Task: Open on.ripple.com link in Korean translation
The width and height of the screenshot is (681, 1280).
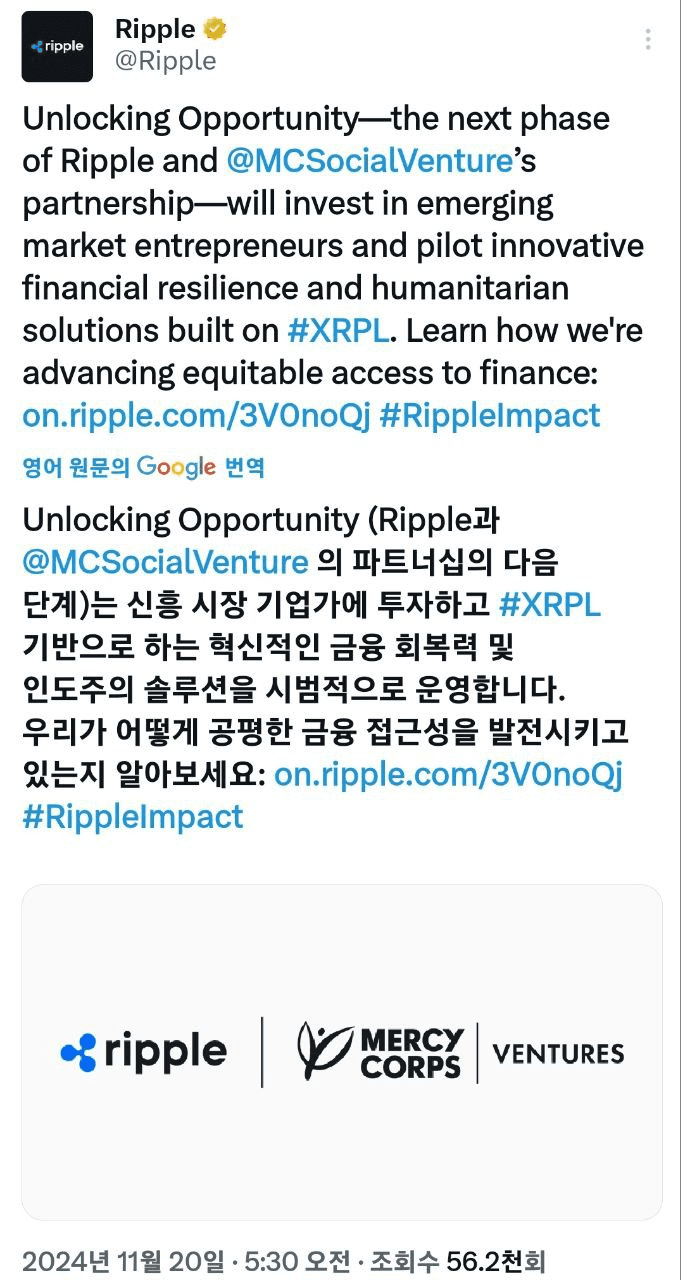Action: pyautogui.click(x=448, y=774)
